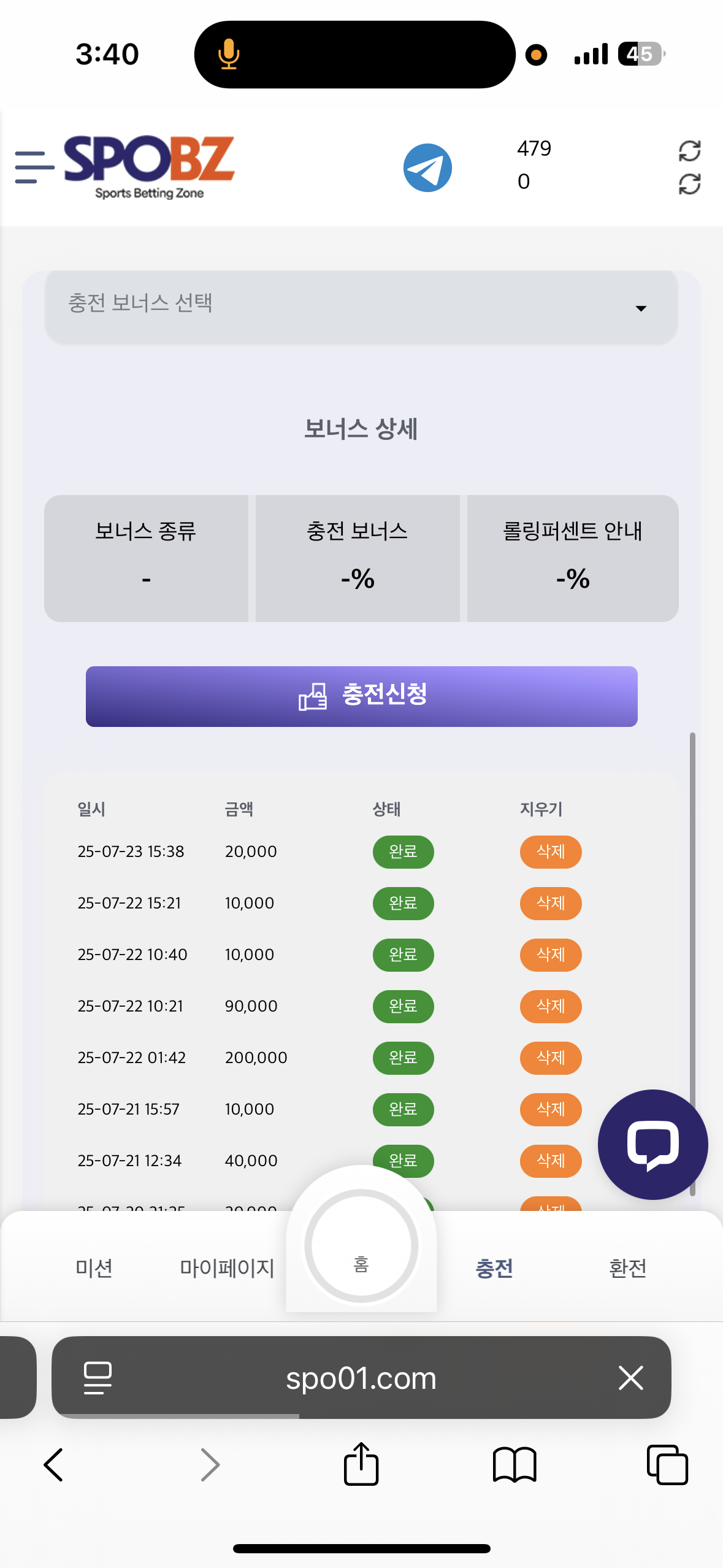This screenshot has width=723, height=1568.
Task: Delete the 25-07-23 15:38 deposit record
Action: click(550, 851)
